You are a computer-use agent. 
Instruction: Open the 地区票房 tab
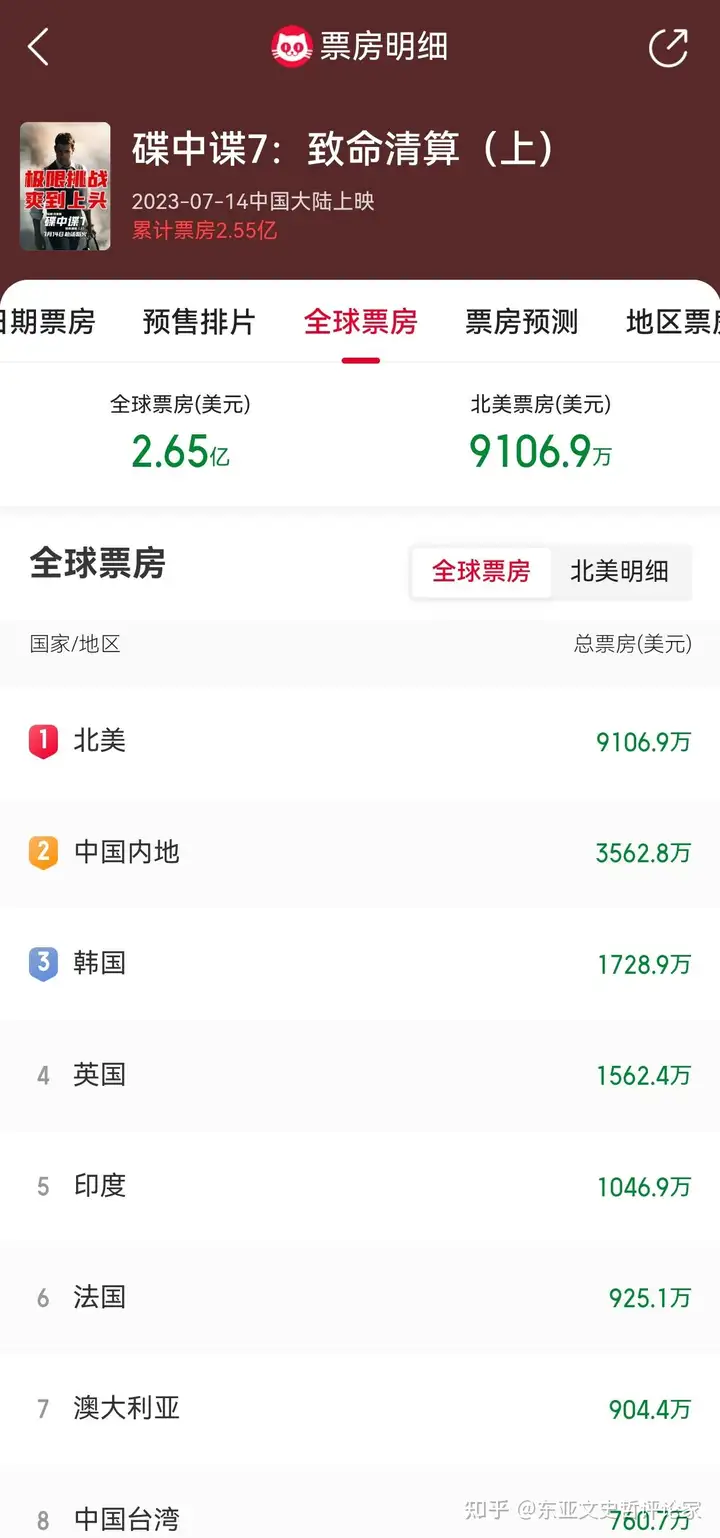[x=673, y=322]
